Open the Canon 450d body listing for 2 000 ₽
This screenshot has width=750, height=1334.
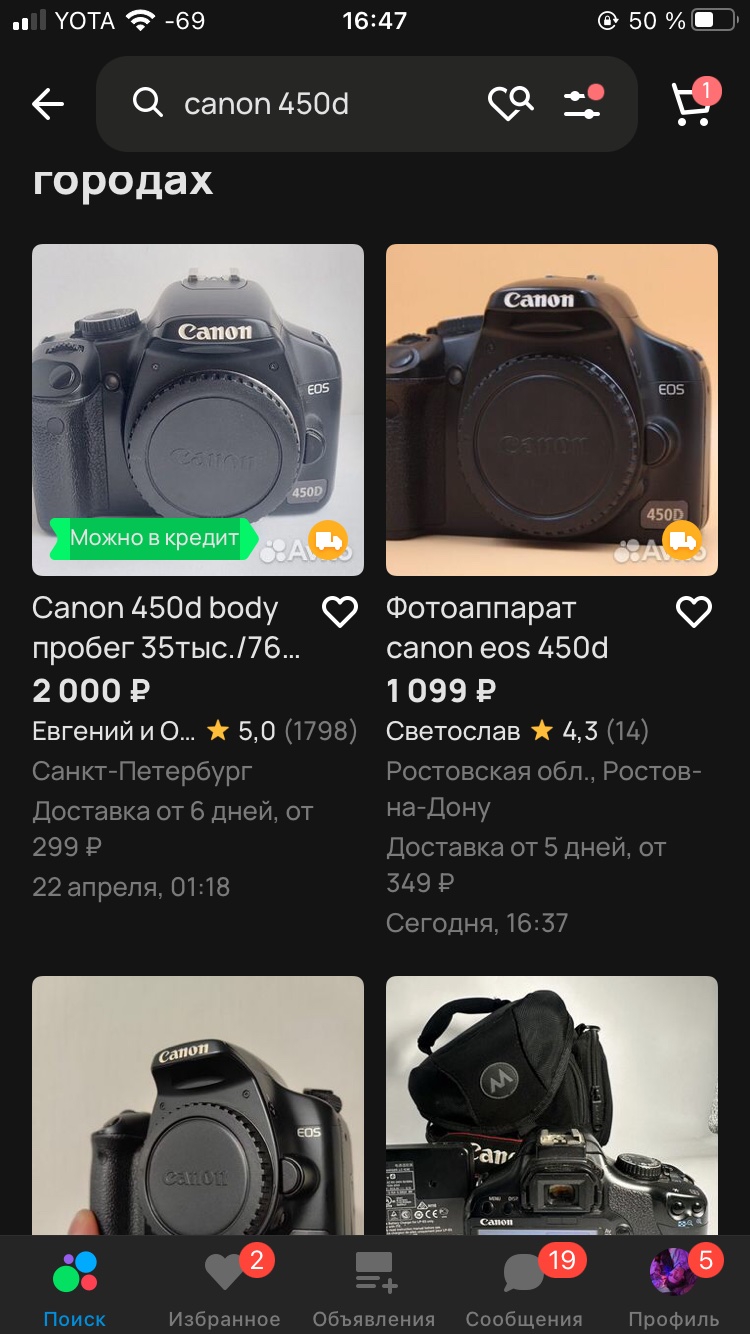(198, 410)
